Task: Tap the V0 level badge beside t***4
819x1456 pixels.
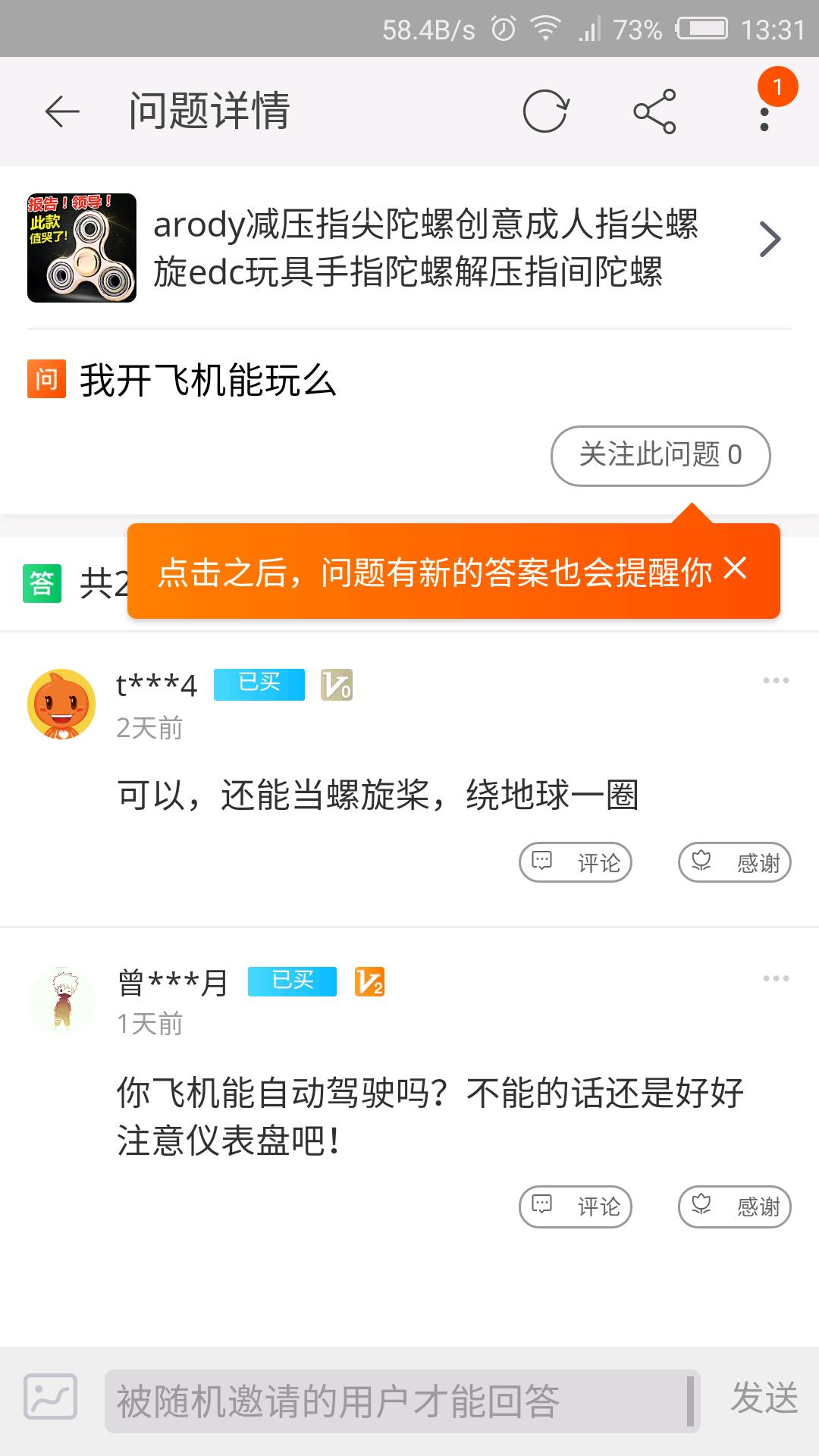Action: coord(337,685)
